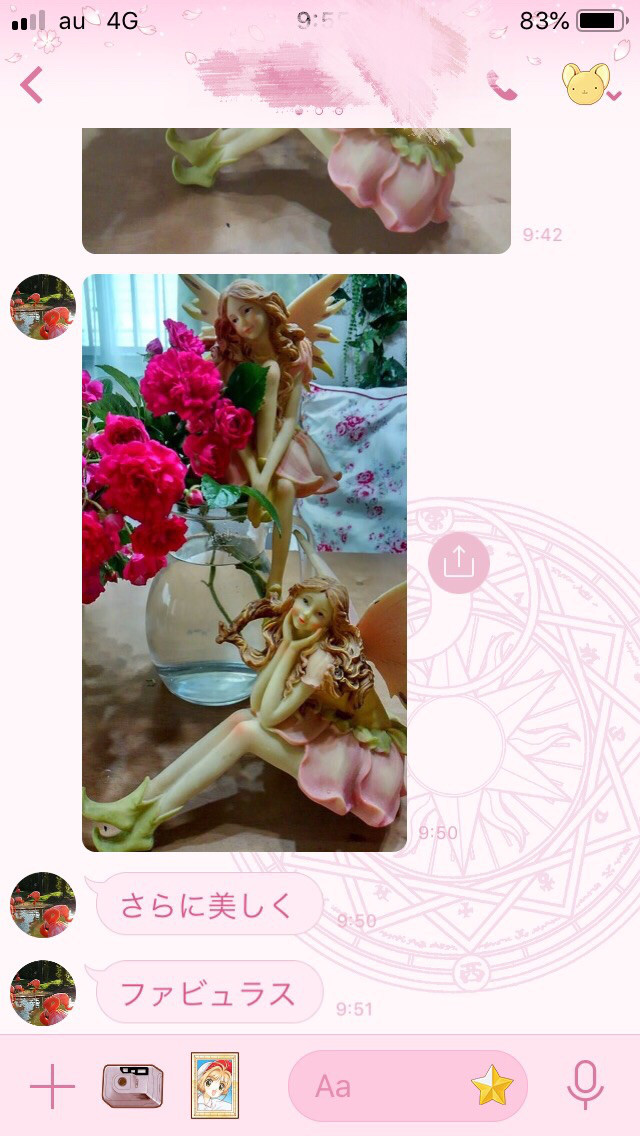
Task: Share the fairy figurine photo
Action: point(458,563)
